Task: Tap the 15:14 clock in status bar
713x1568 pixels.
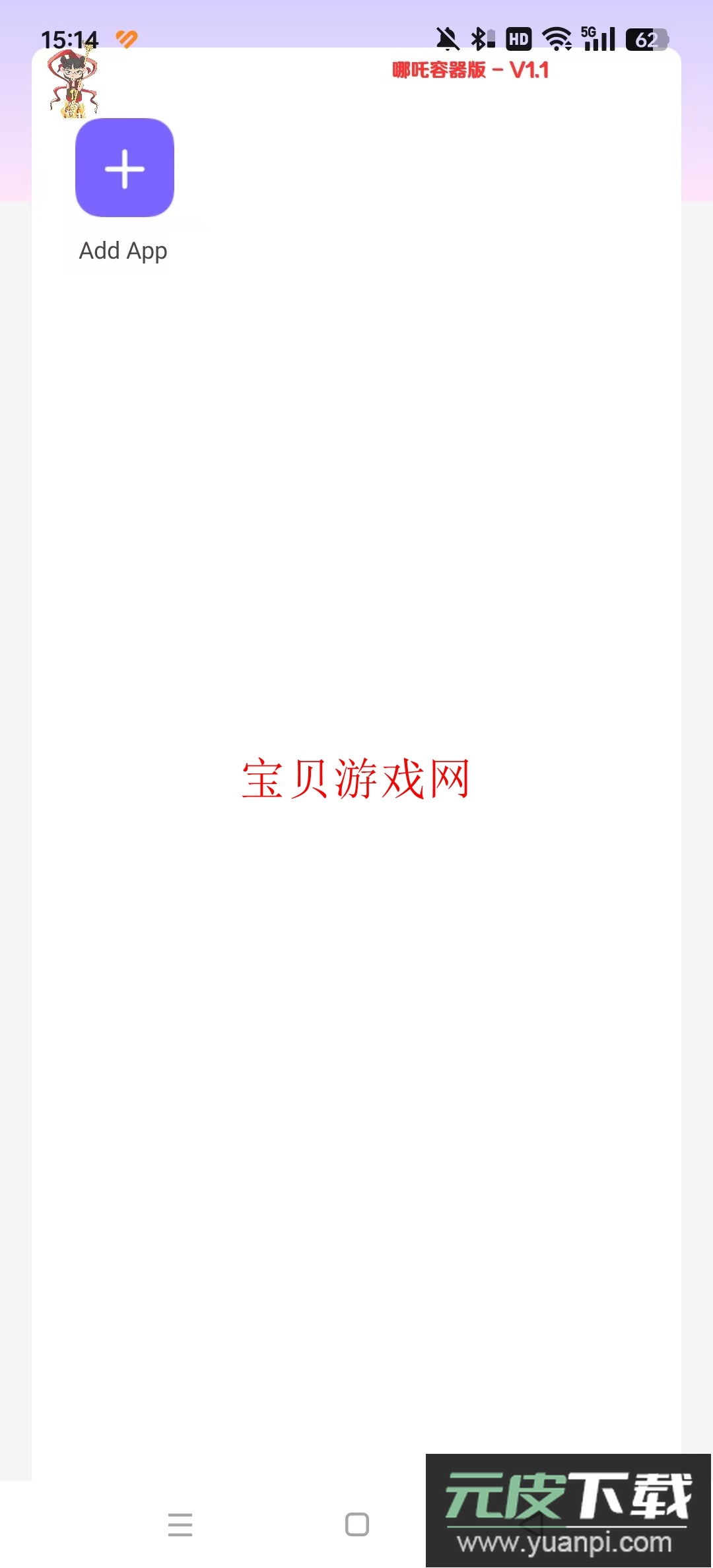Action: coord(69,38)
